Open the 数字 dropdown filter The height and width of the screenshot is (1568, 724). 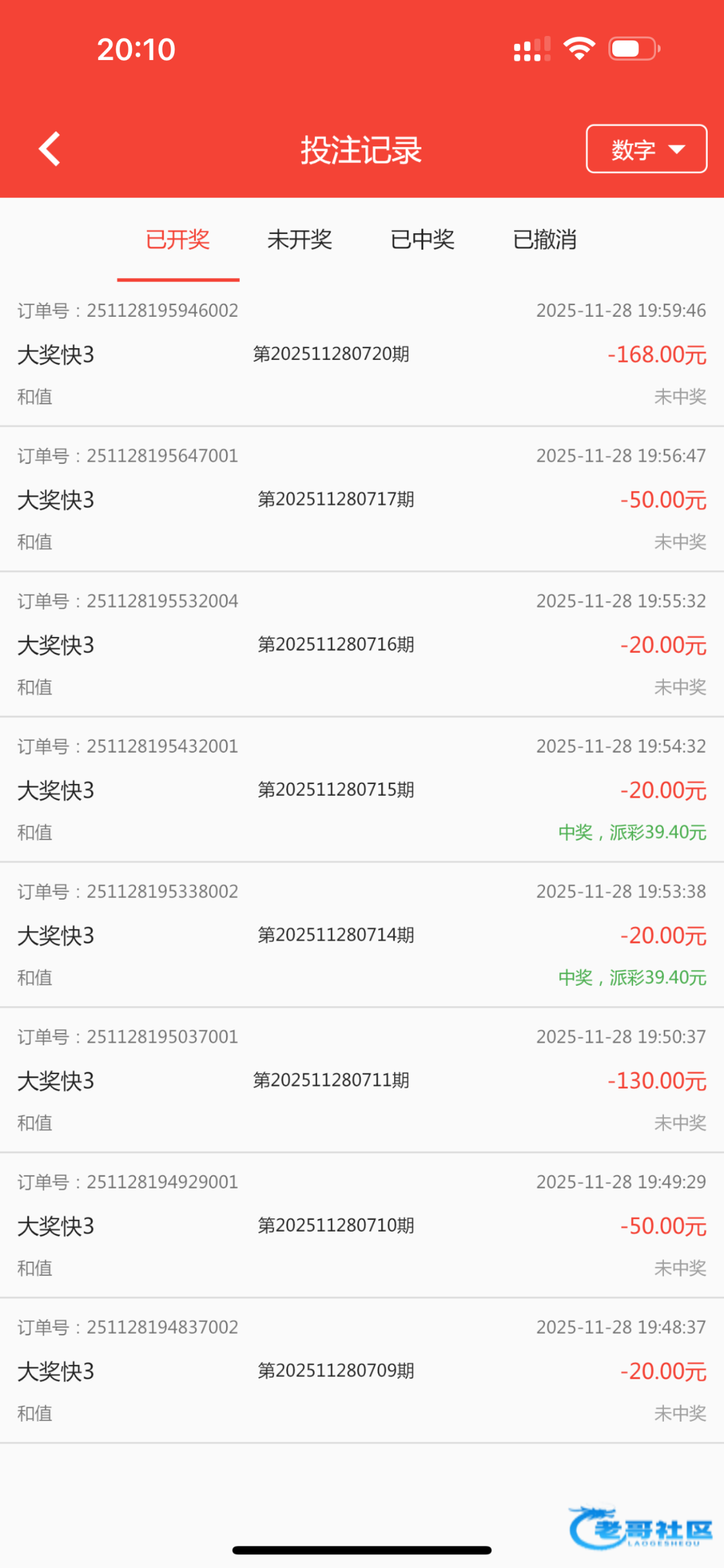[646, 149]
